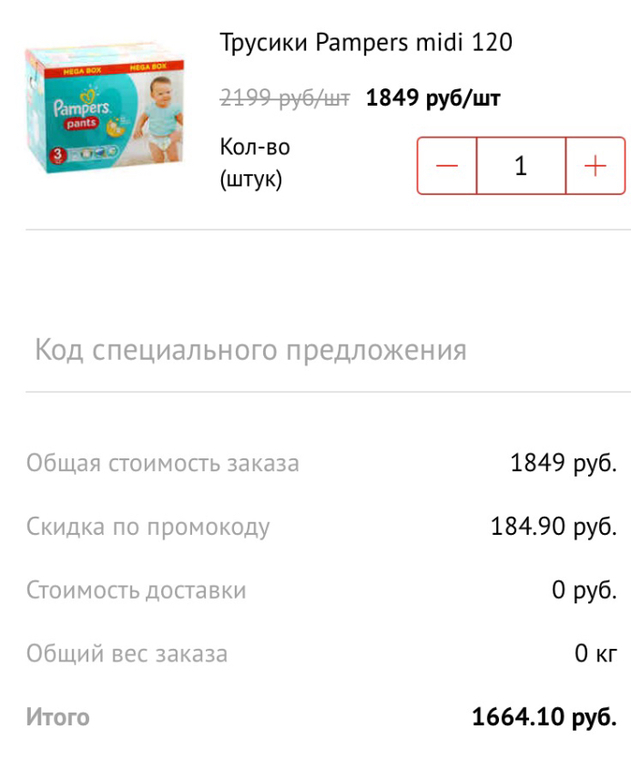Increase Pampers quantity with plus button
Screen dimensions: 631x770
(x=595, y=165)
